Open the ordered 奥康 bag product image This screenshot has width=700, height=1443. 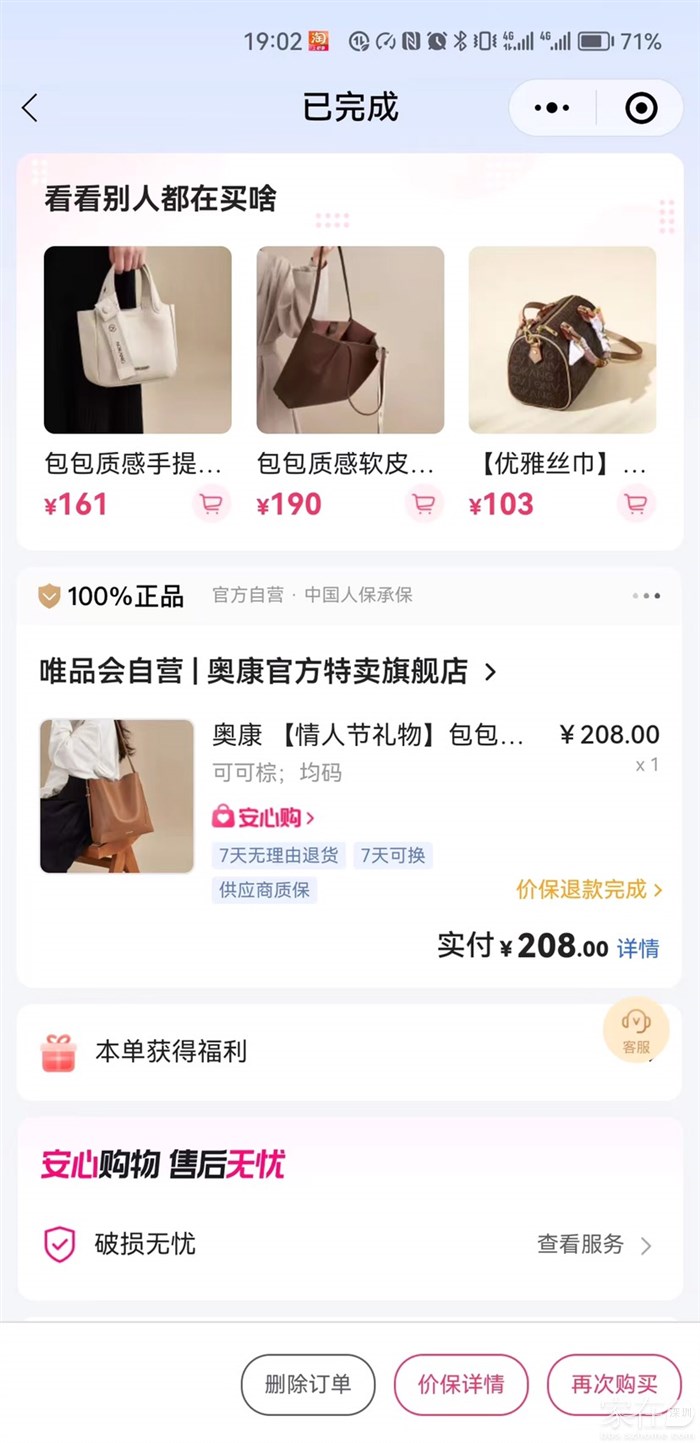click(117, 796)
